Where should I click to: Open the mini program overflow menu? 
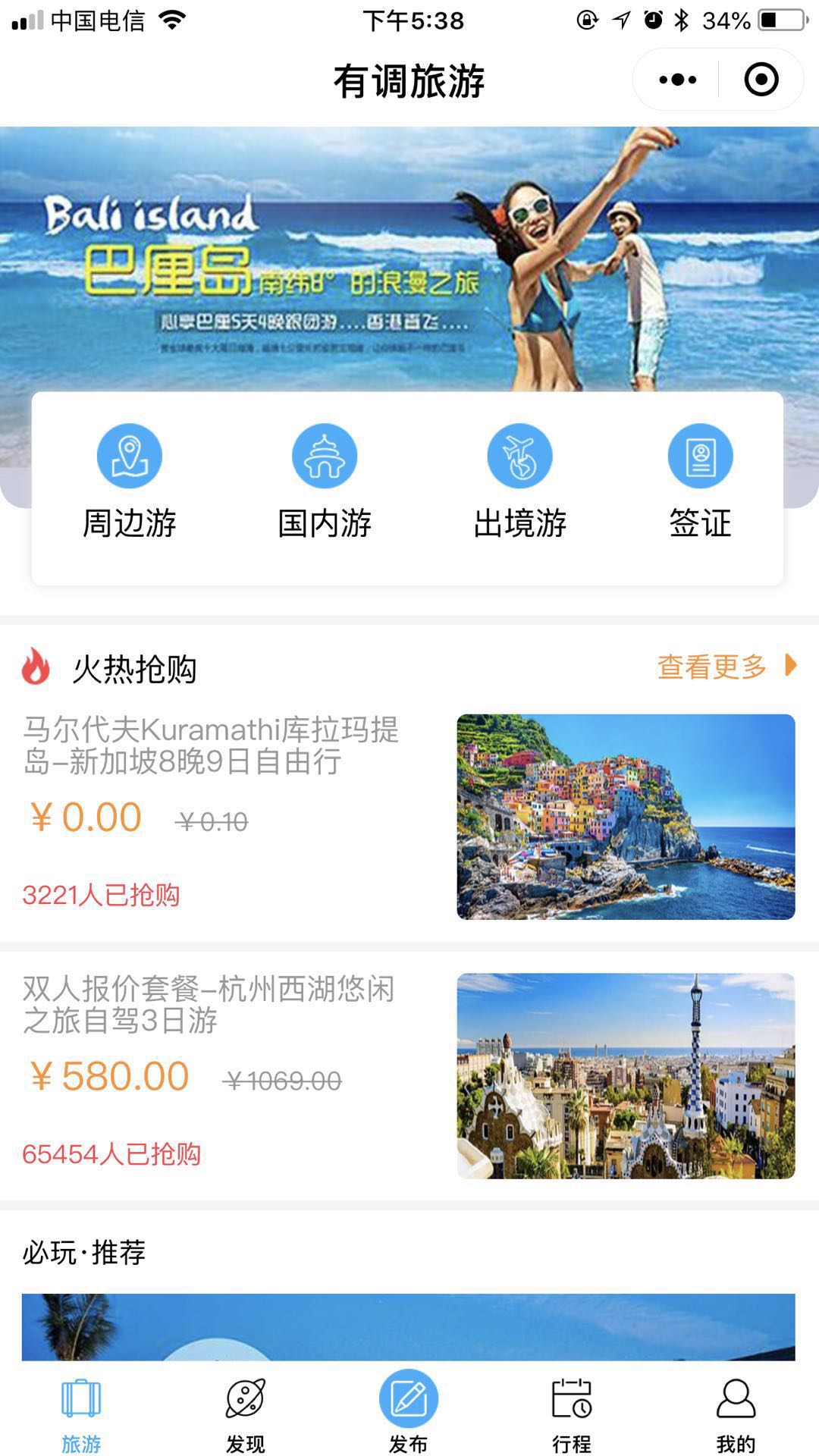click(677, 80)
